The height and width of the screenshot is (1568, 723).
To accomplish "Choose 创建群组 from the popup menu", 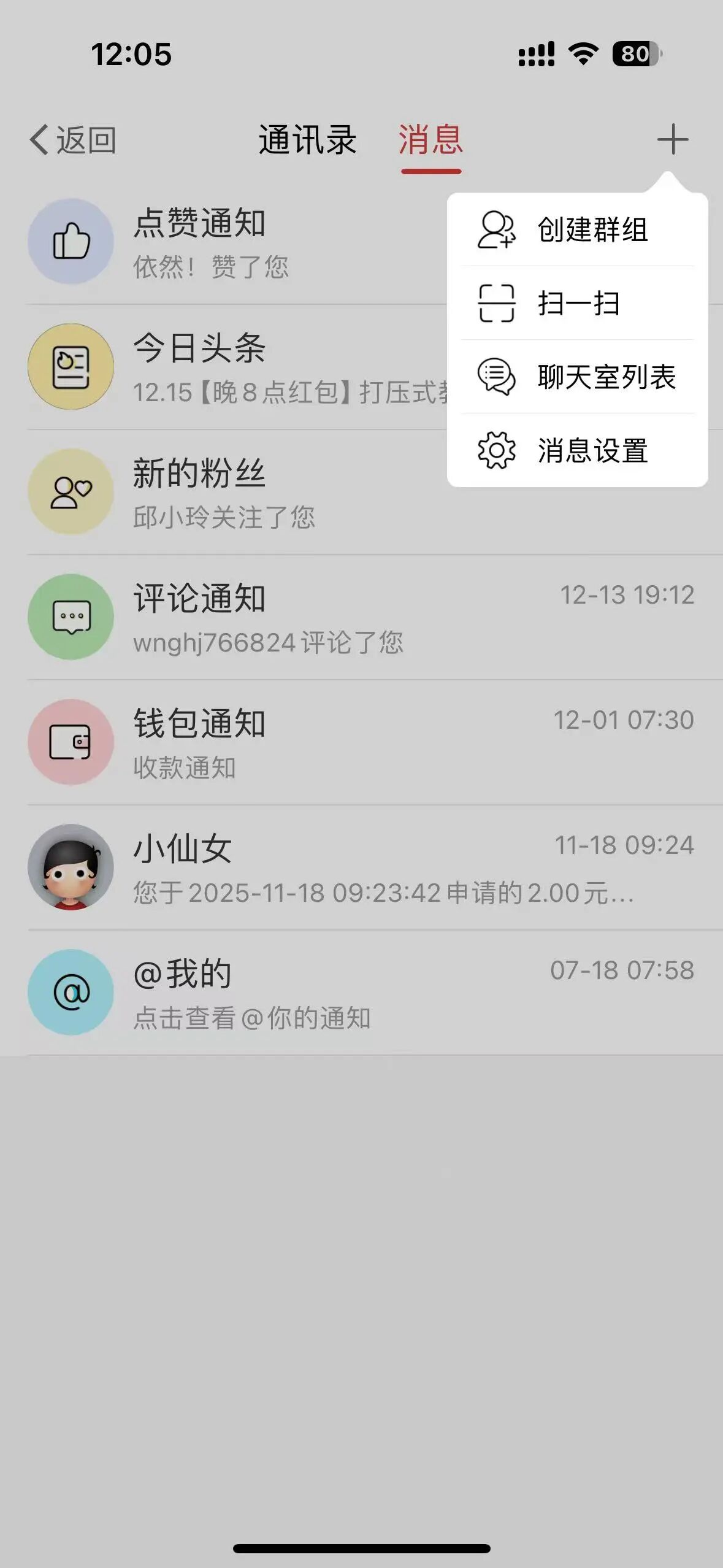I will (x=576, y=230).
